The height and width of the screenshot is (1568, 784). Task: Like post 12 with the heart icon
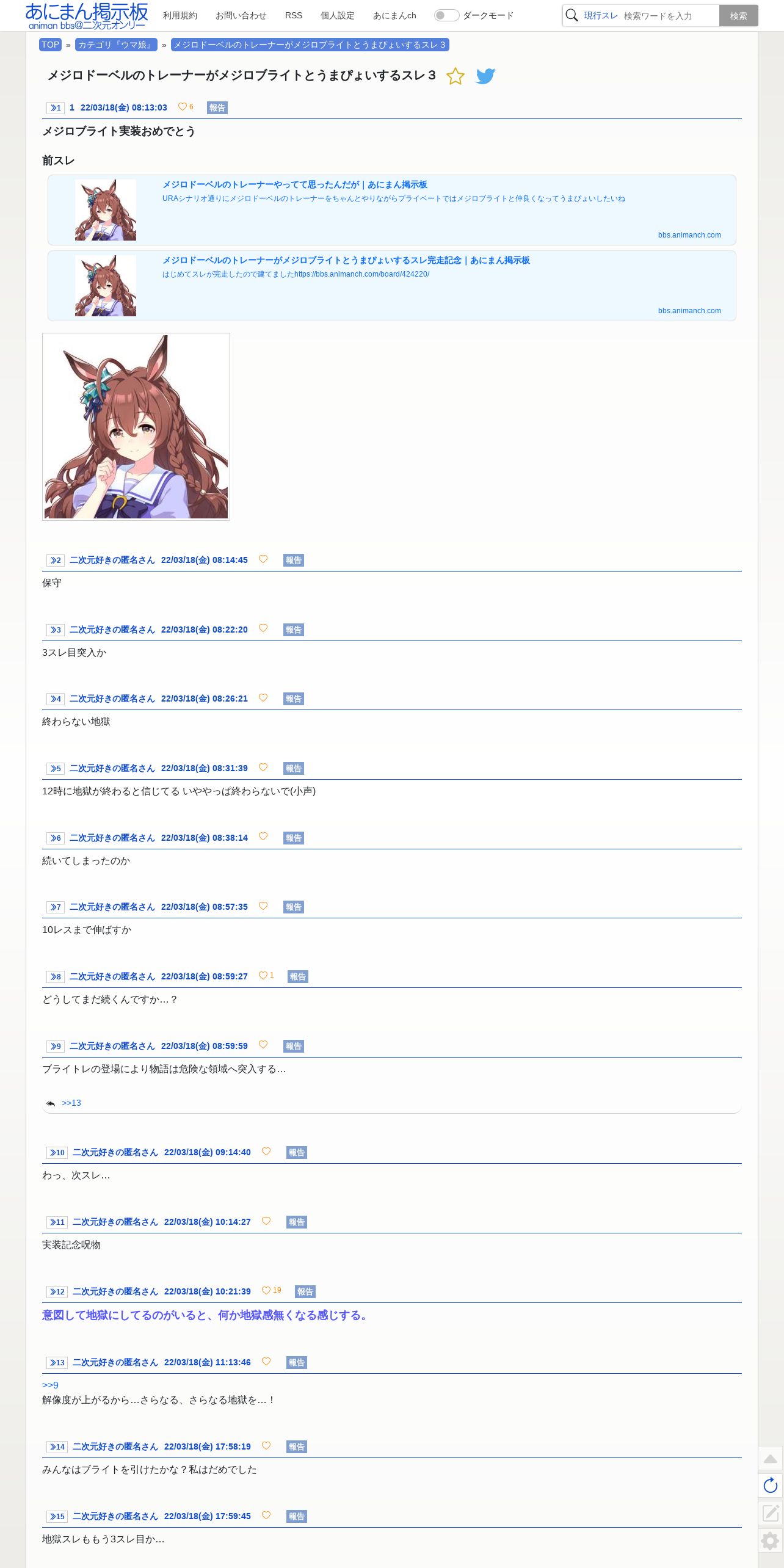click(266, 1290)
